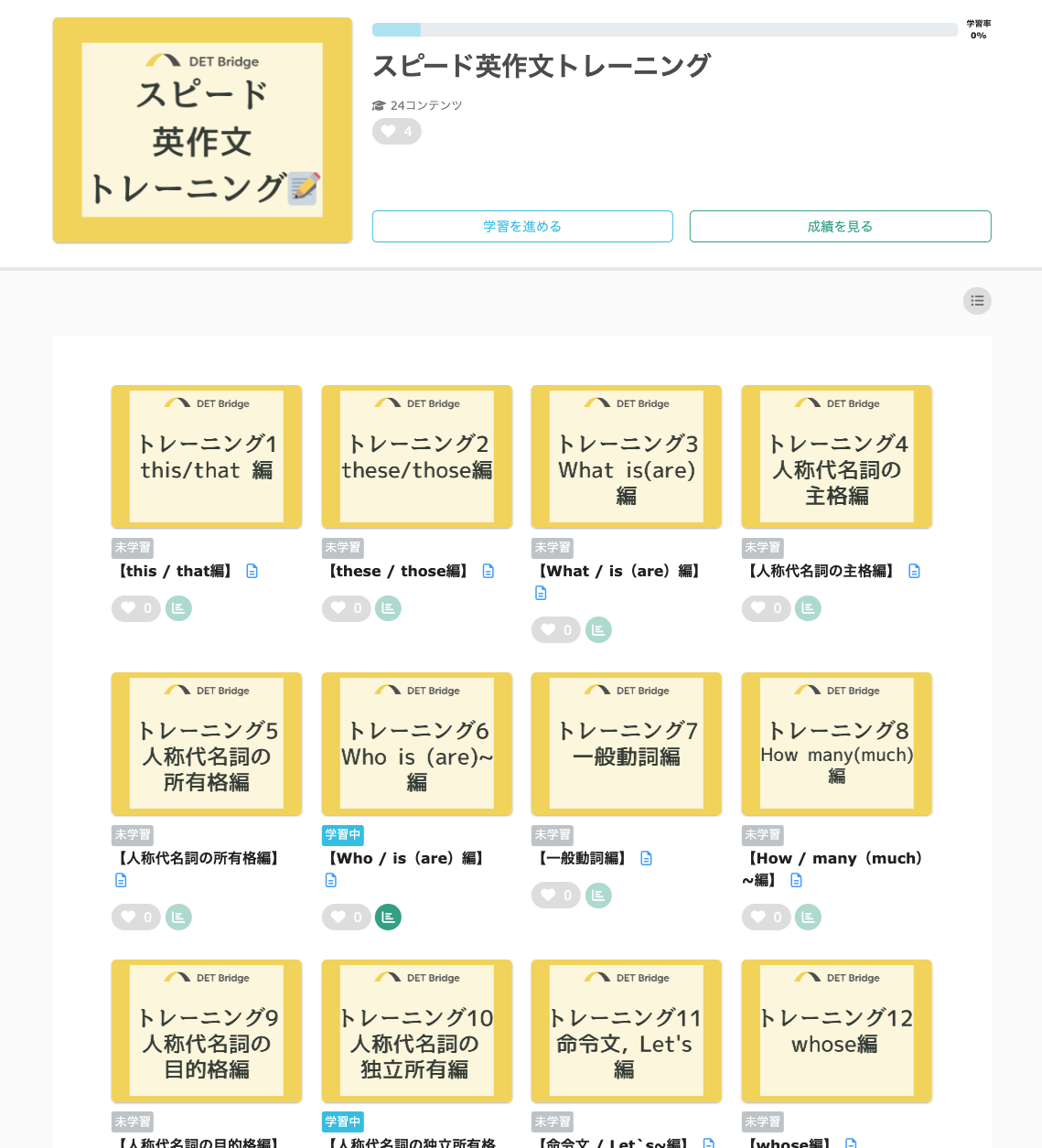Screen dimensions: 1042x1148
Task: Open トレーニング5 人称代名詞の所有格編 card
Action: click(x=207, y=744)
